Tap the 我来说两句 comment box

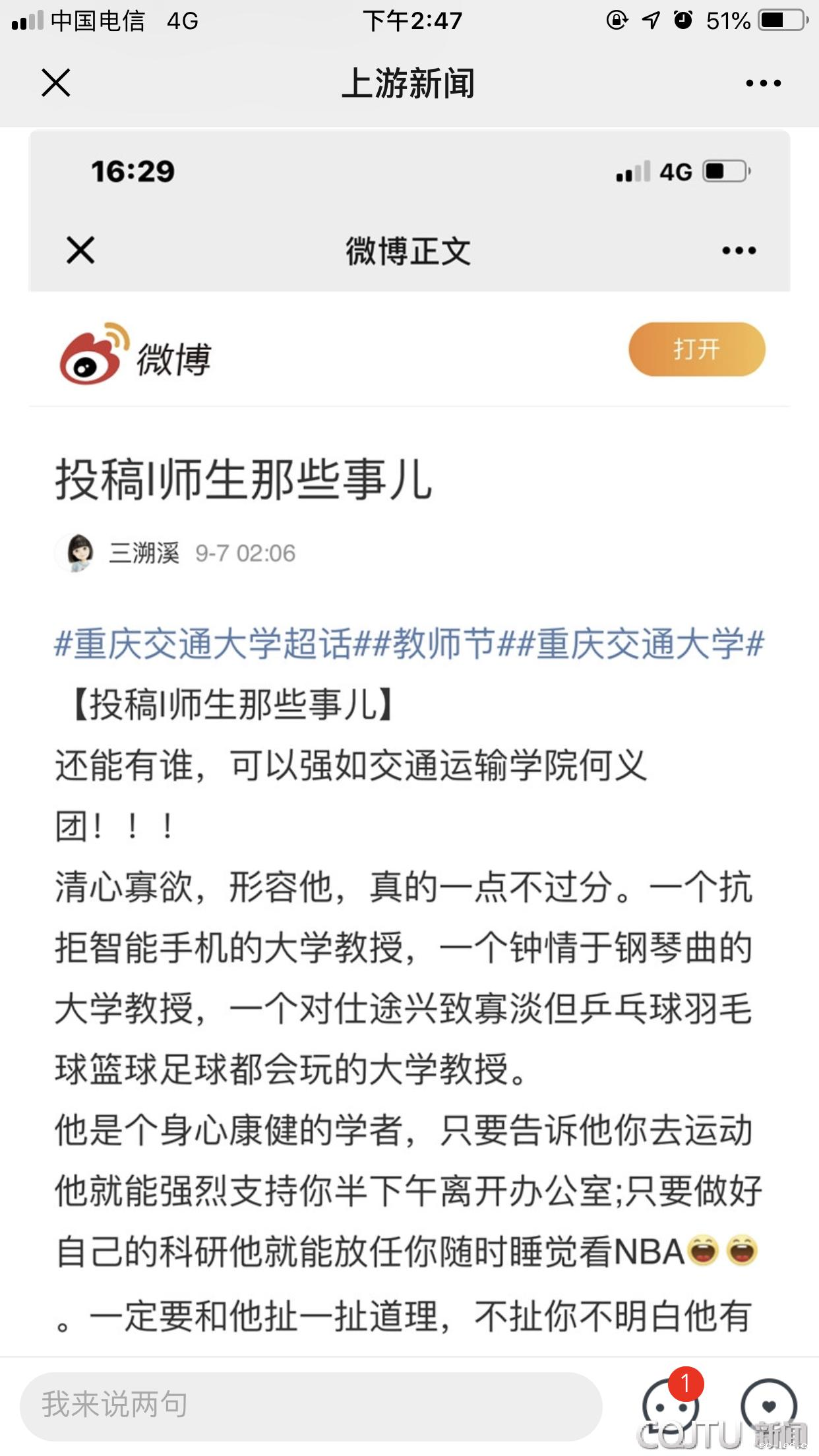coord(310,1404)
